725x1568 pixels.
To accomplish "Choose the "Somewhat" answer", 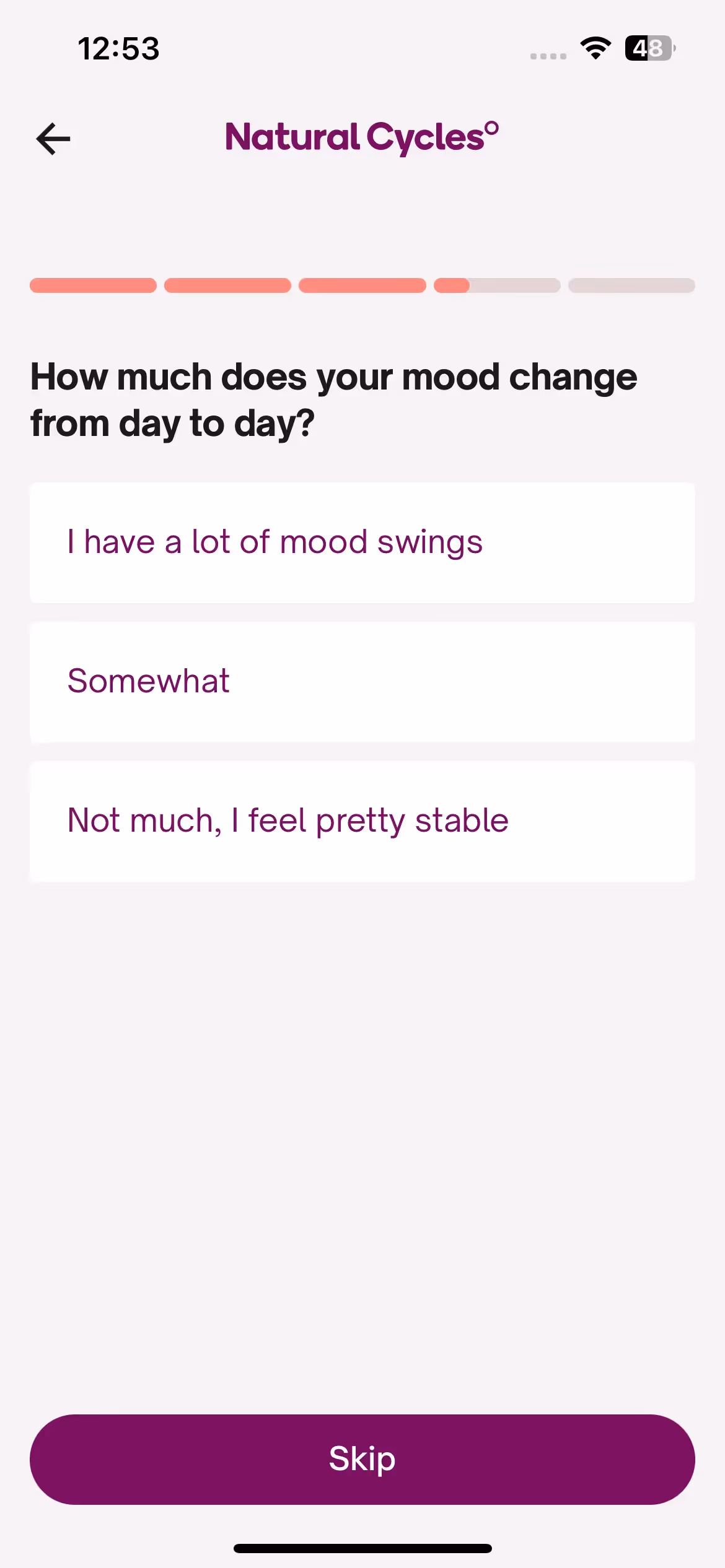I will [362, 682].
